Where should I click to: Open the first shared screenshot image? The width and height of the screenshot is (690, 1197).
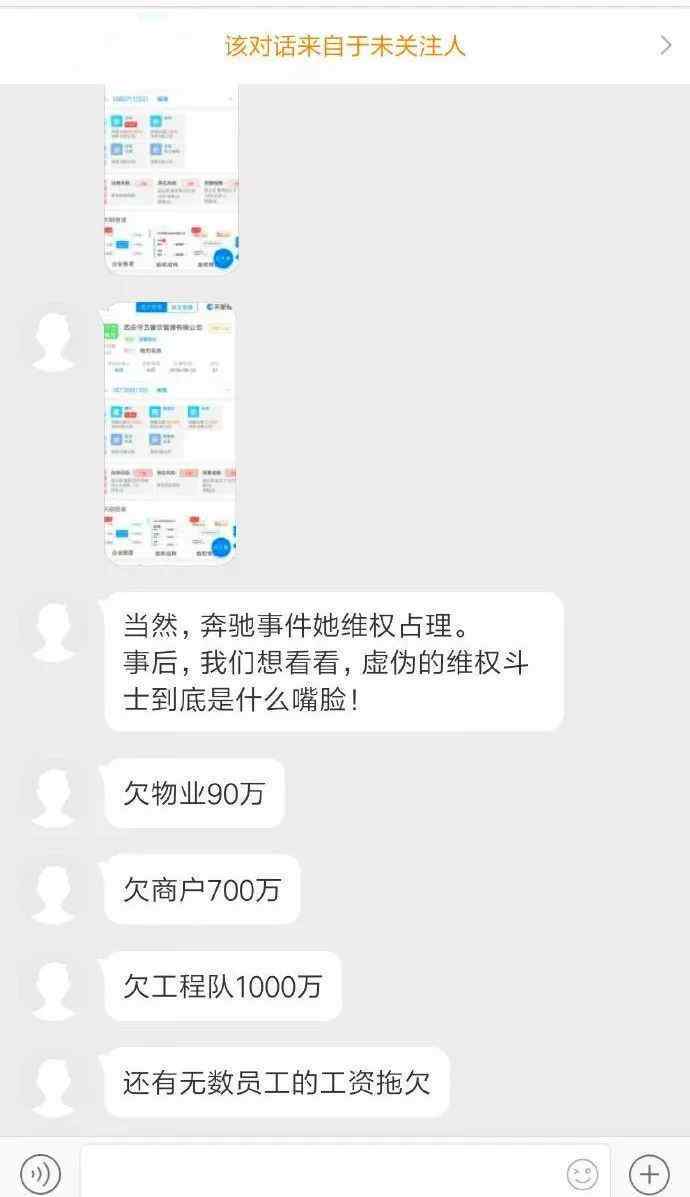tap(172, 179)
